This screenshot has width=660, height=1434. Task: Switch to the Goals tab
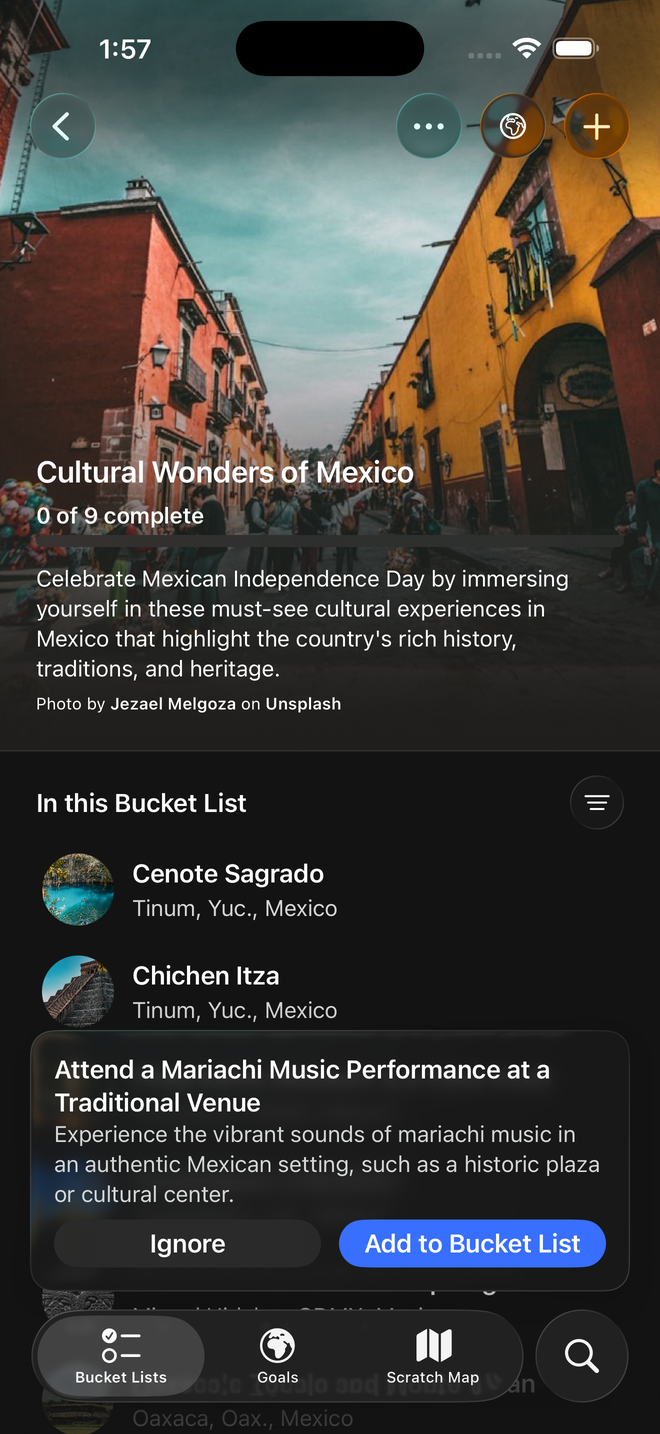277,1356
